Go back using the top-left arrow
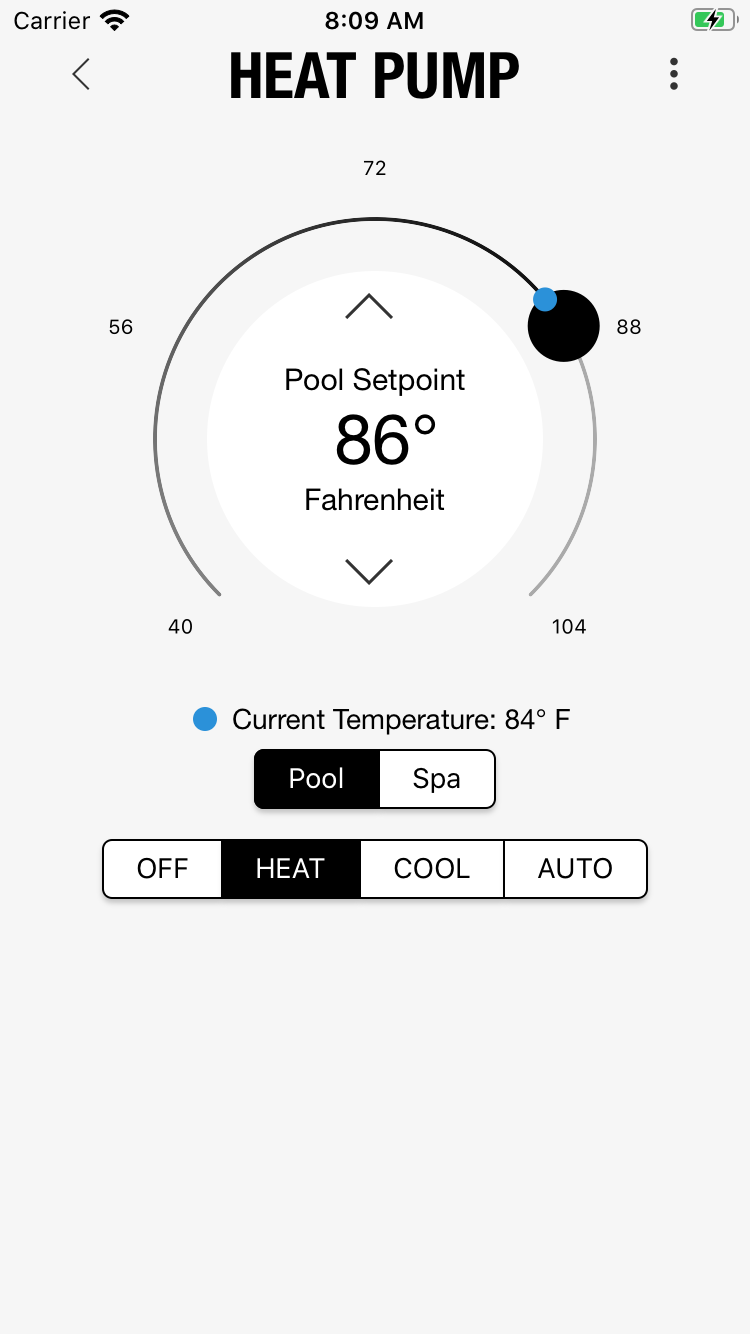 tap(81, 74)
